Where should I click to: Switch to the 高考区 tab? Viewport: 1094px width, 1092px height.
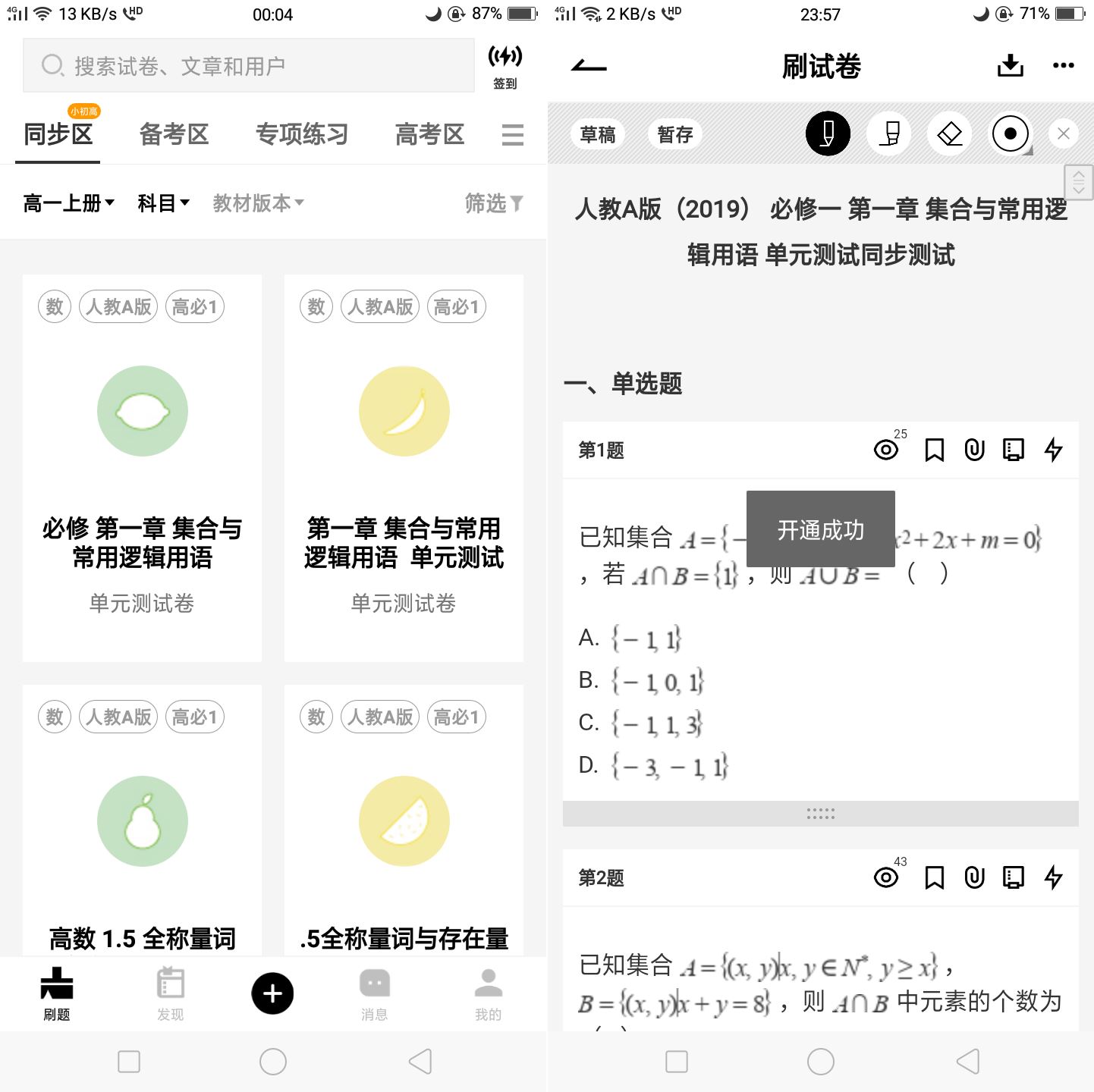(x=429, y=134)
